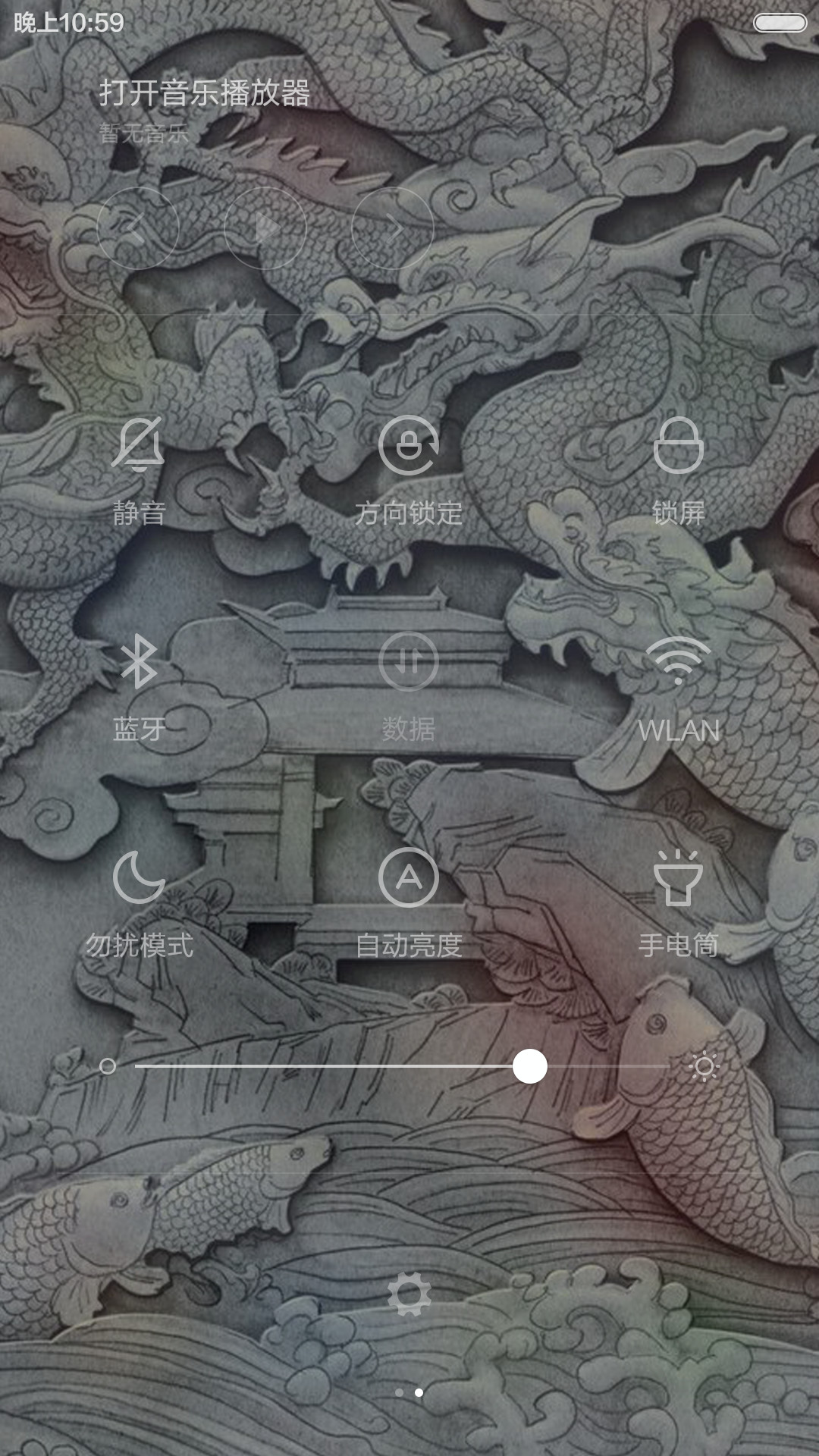Turn on the 手电筒 flashlight
Screen dimensions: 819x1456
(679, 904)
